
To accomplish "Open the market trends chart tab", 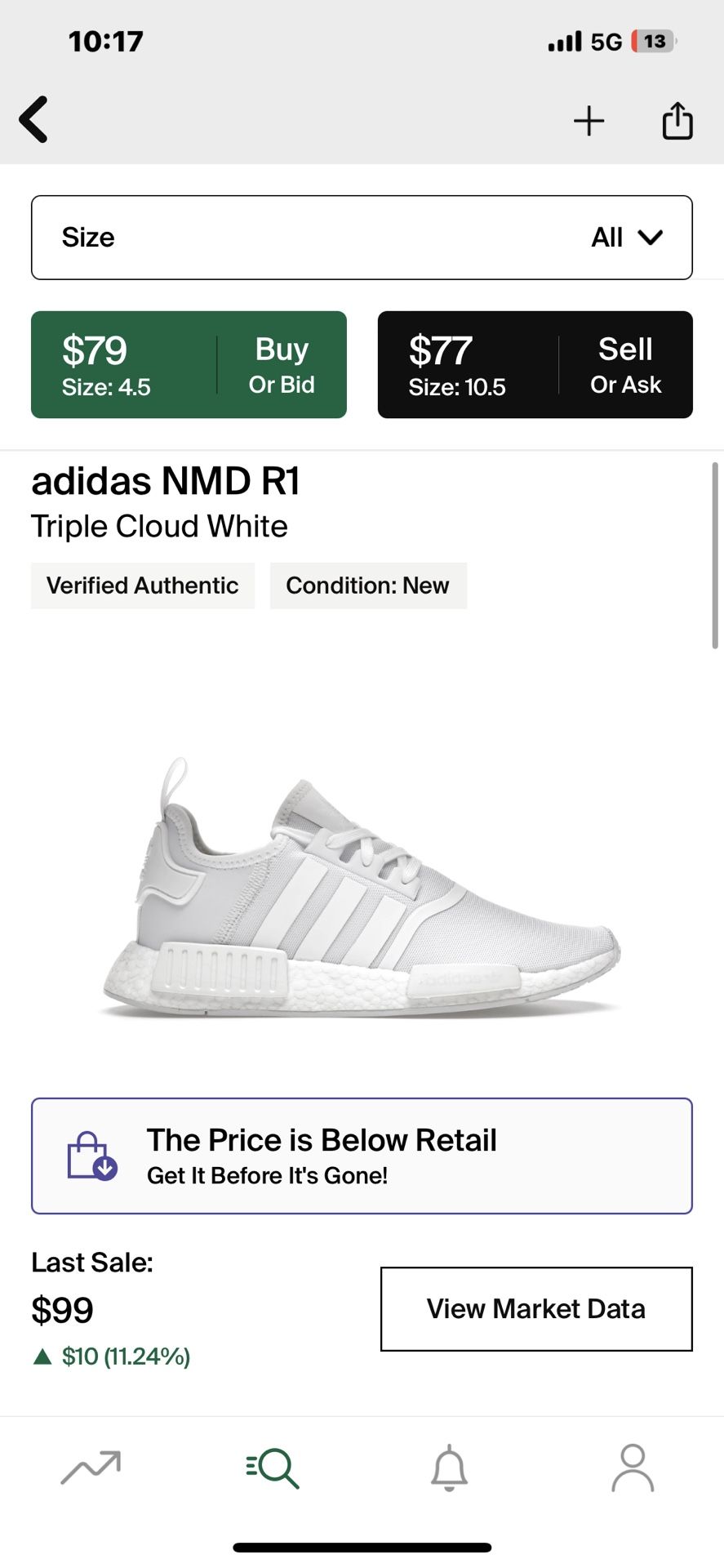I will coord(90,1468).
